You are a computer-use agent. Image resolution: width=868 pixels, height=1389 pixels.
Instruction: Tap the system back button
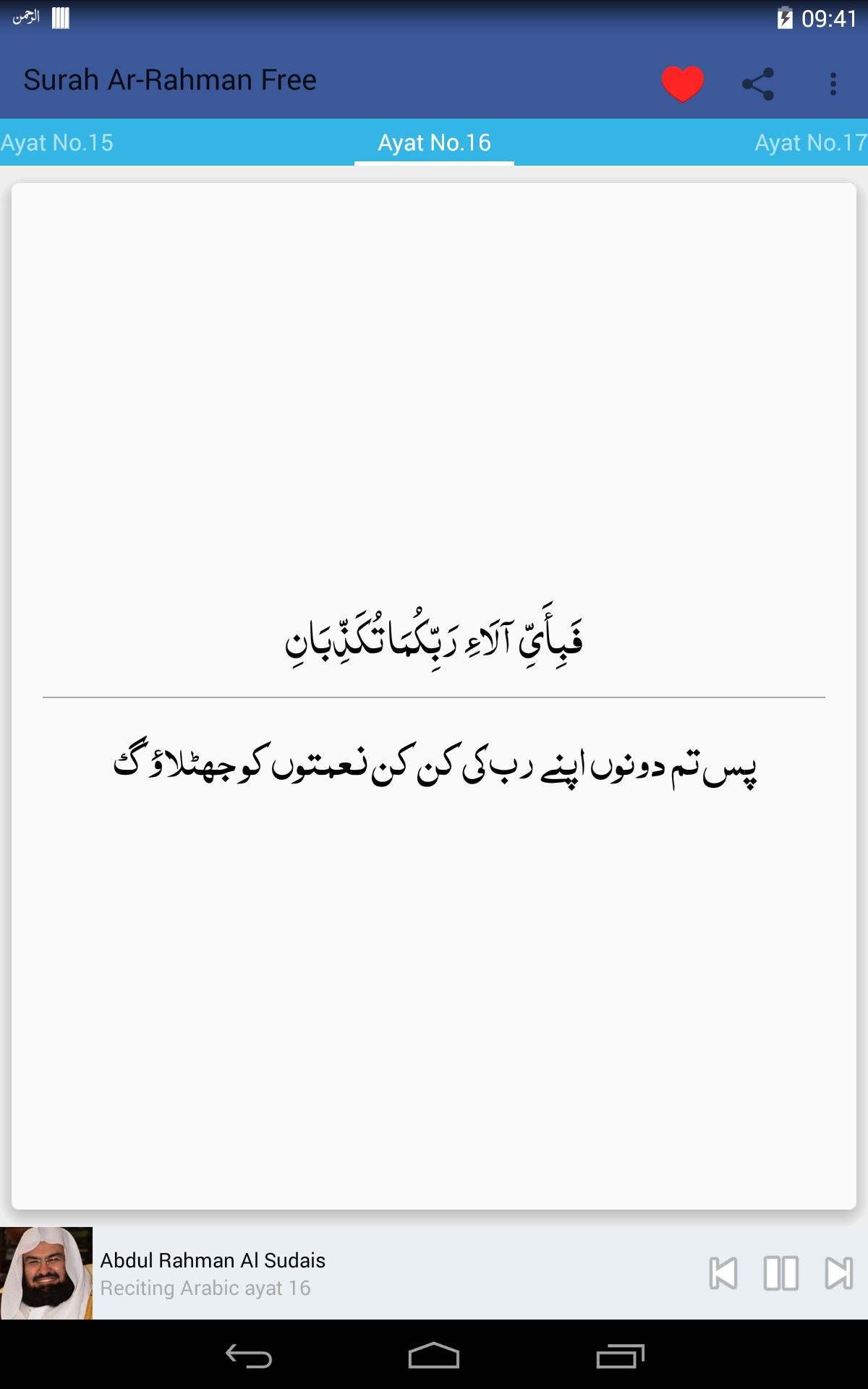tap(249, 1356)
